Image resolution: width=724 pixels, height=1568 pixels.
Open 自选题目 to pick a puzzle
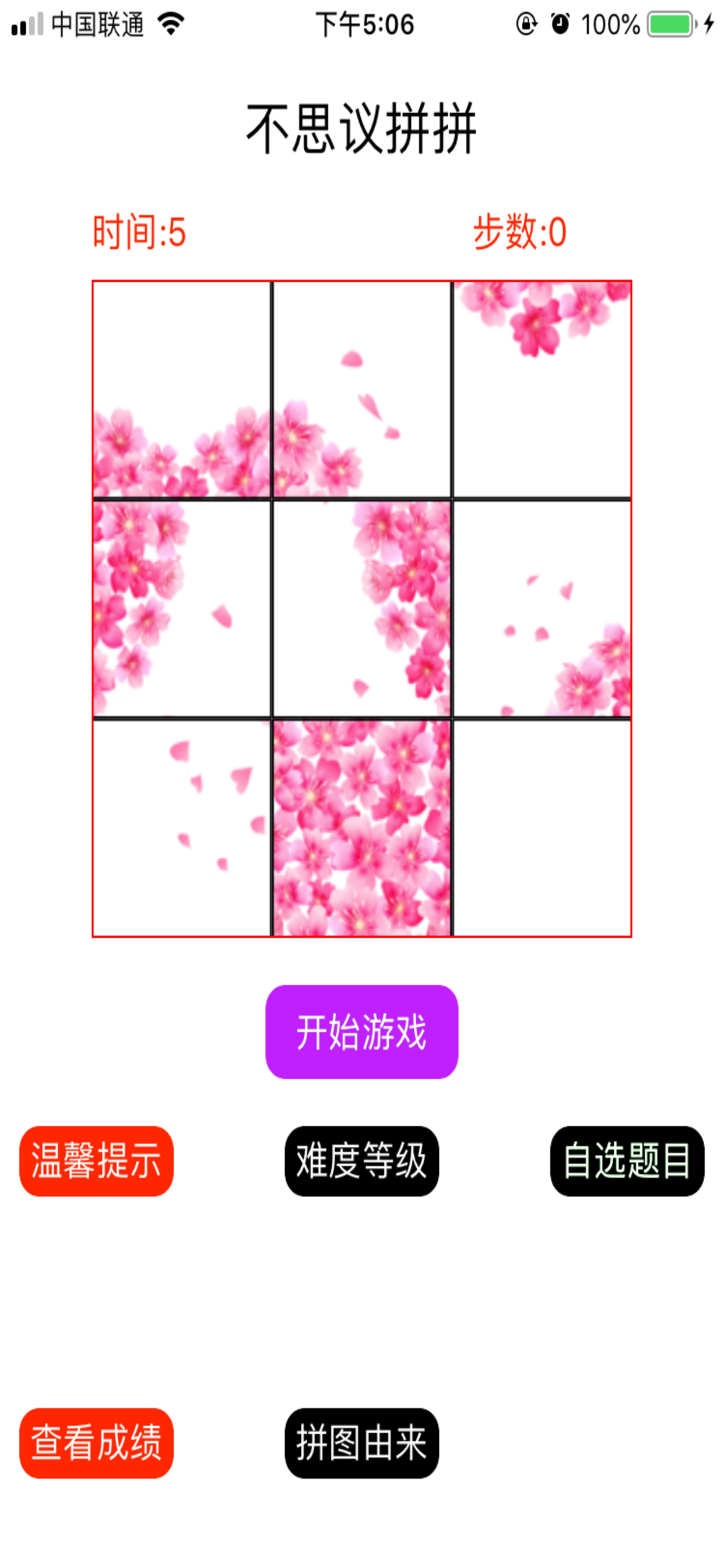pyautogui.click(x=627, y=1161)
